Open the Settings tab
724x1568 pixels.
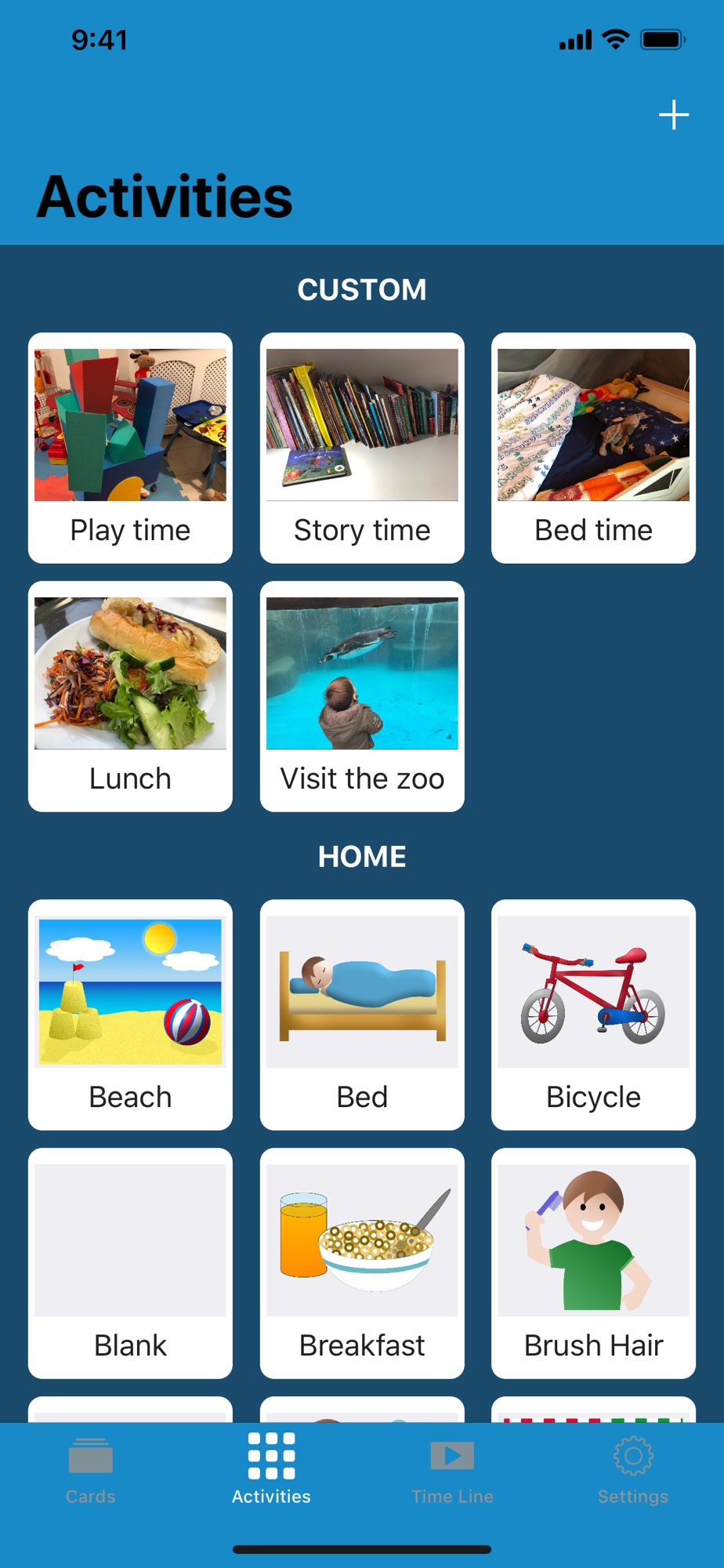(633, 1471)
